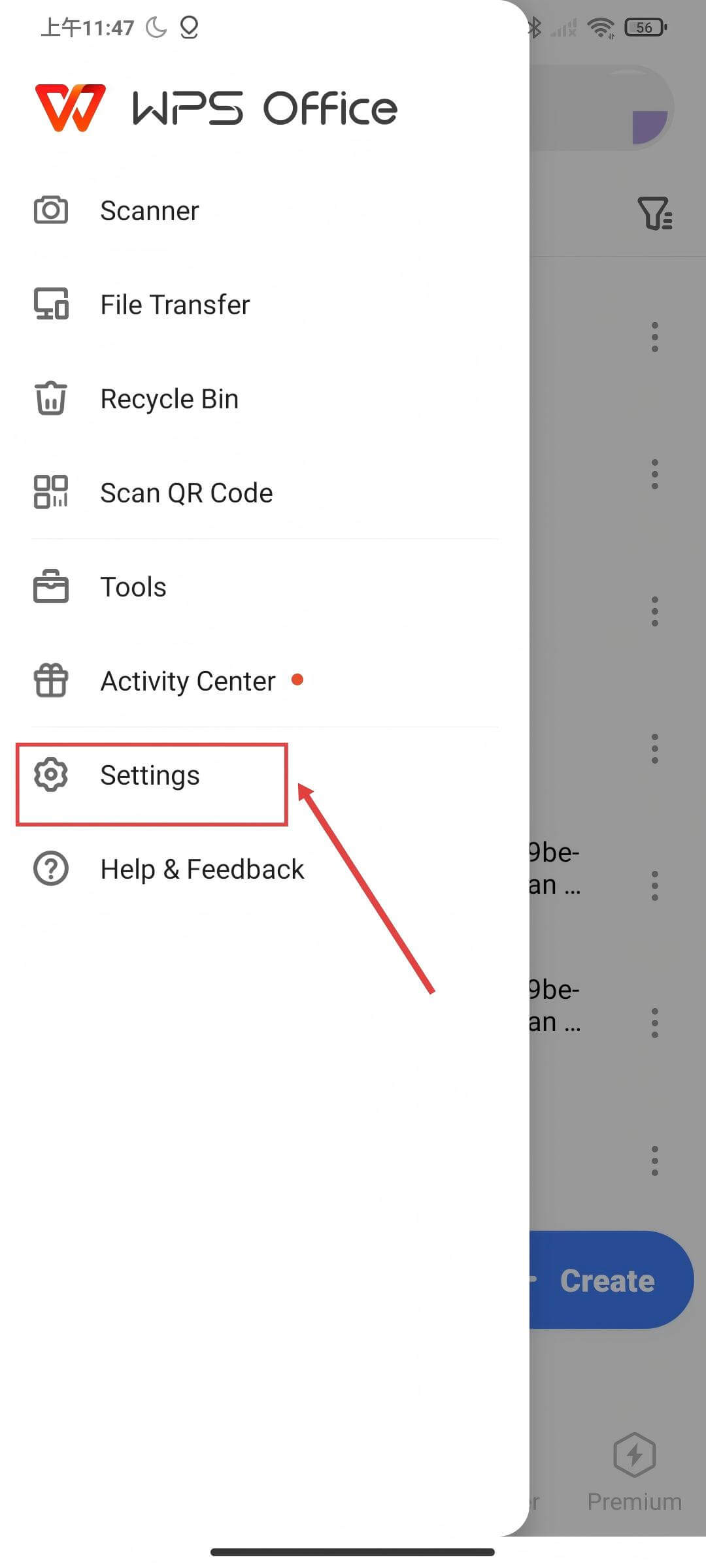Open Activity Center

click(x=188, y=681)
